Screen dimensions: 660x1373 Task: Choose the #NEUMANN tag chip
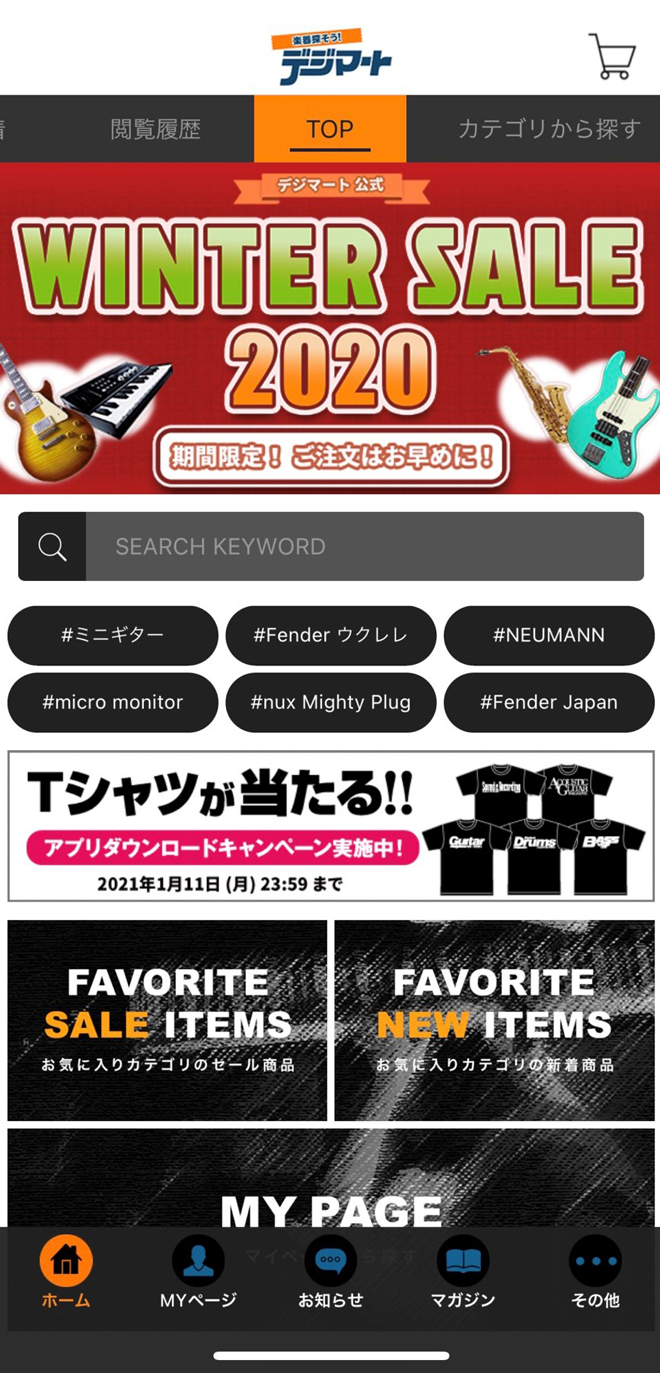pos(549,635)
